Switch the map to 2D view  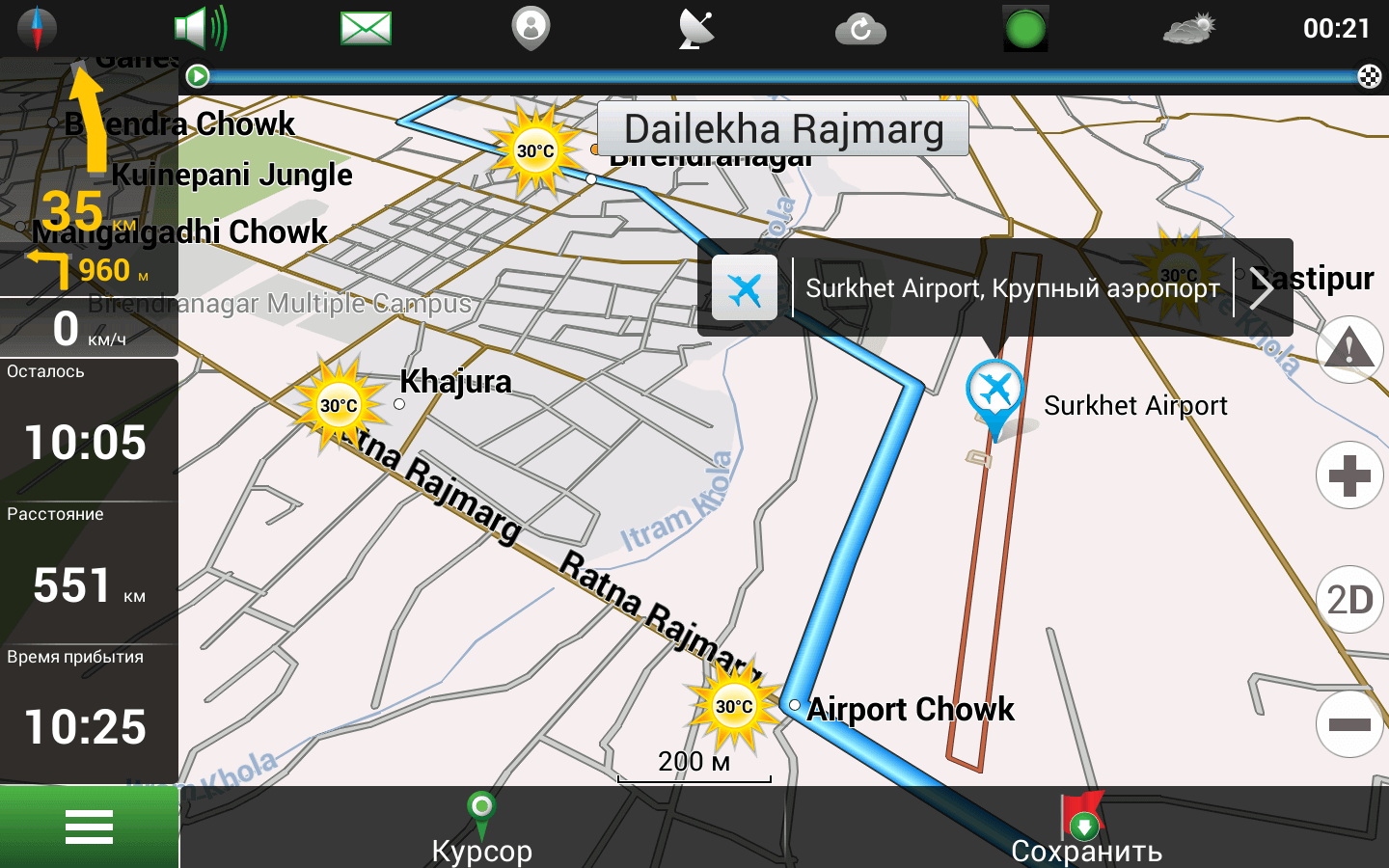pyautogui.click(x=1349, y=600)
